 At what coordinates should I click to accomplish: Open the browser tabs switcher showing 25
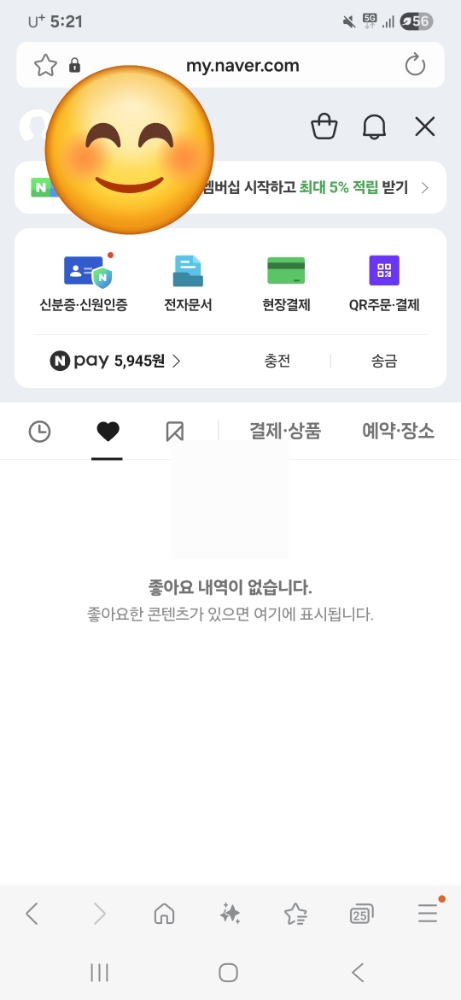(362, 915)
